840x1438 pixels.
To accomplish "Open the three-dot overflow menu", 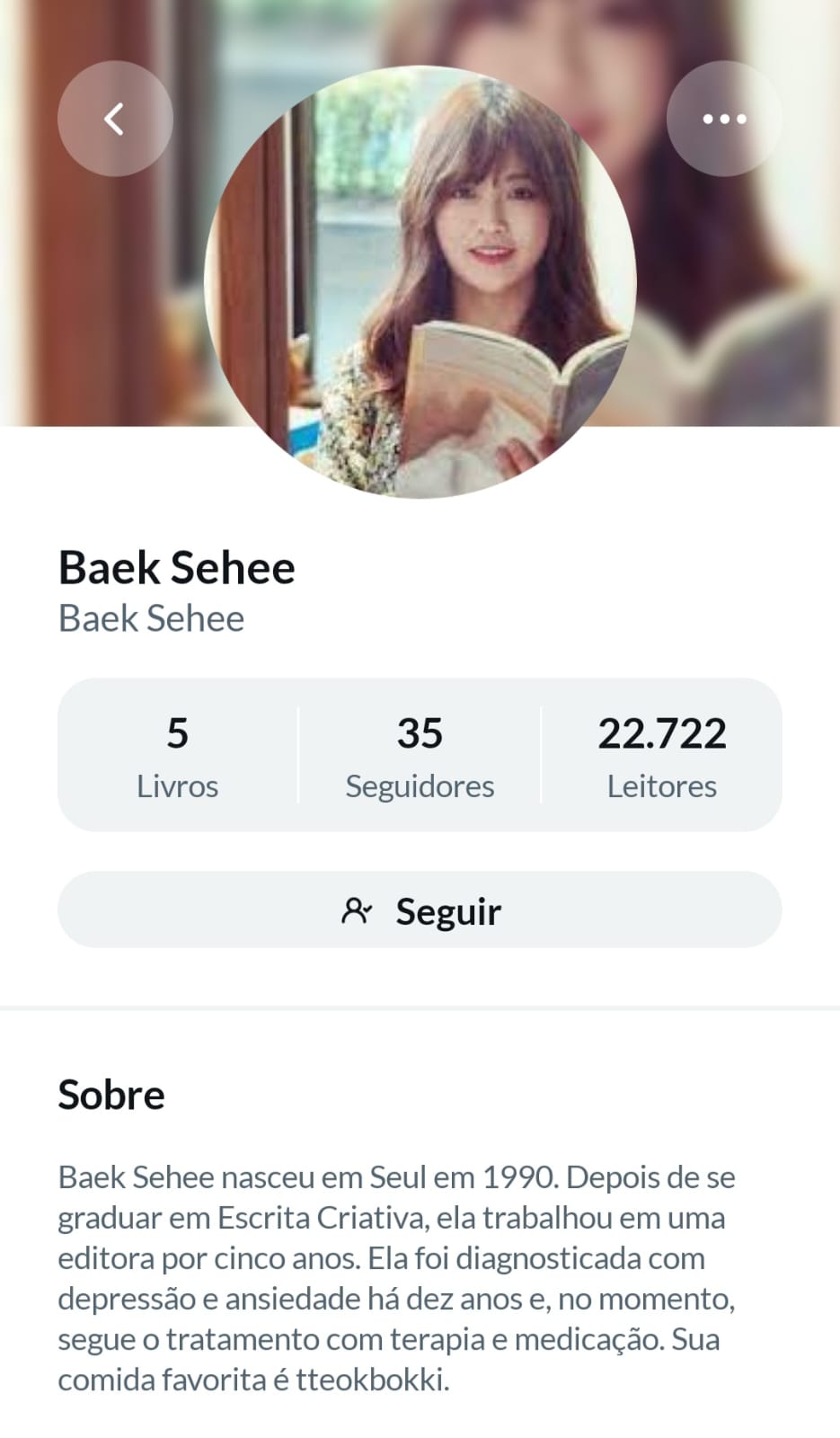I will point(724,119).
